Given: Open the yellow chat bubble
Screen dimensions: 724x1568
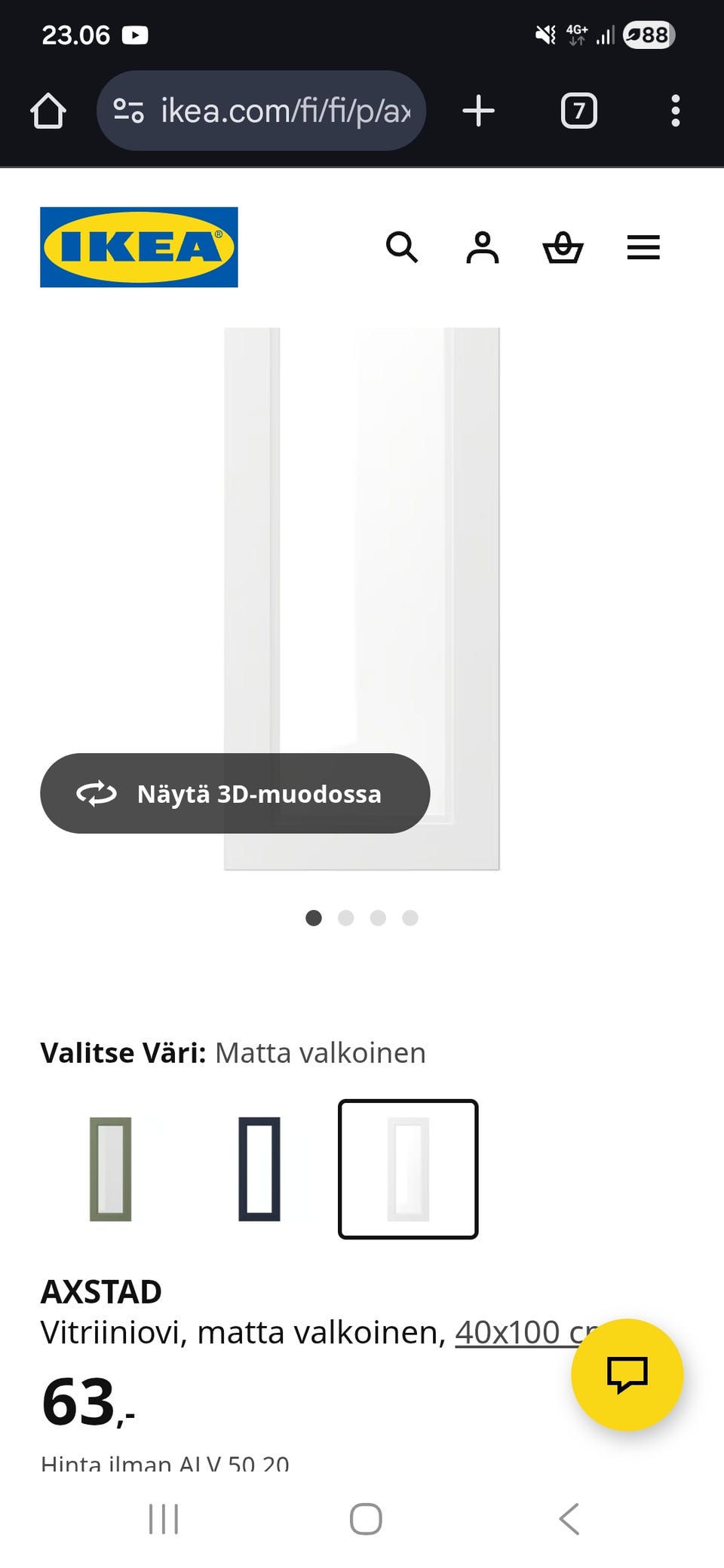Looking at the screenshot, I should [628, 1375].
